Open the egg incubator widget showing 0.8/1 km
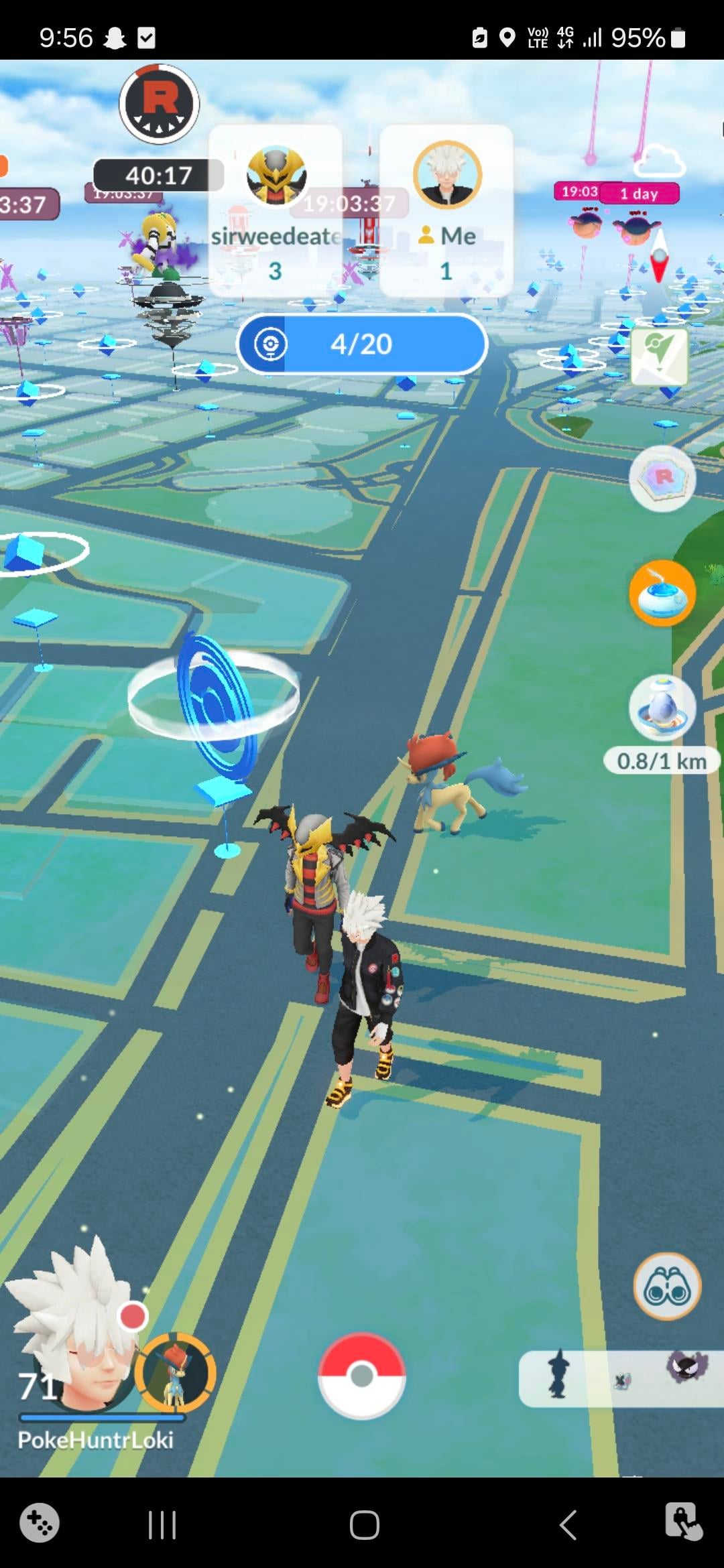Image resolution: width=724 pixels, height=1568 pixels. [662, 709]
